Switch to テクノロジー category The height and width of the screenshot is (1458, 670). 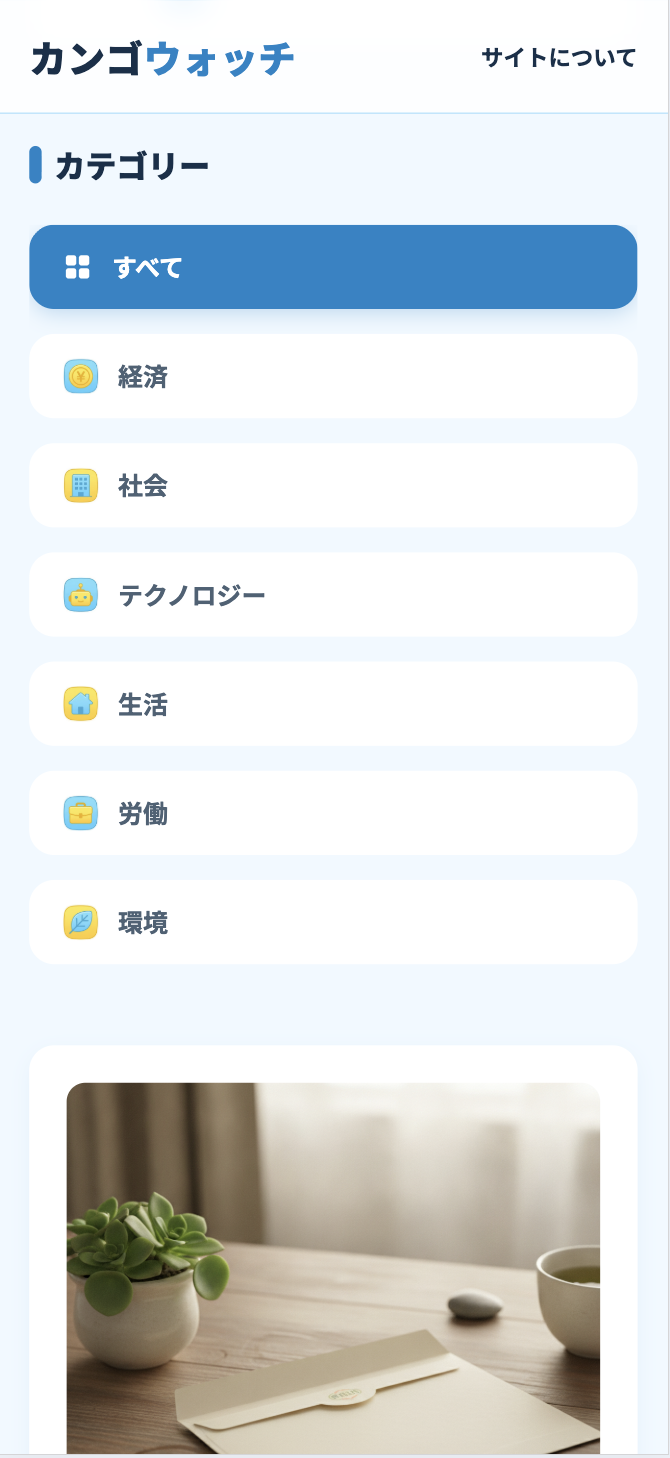(x=333, y=594)
